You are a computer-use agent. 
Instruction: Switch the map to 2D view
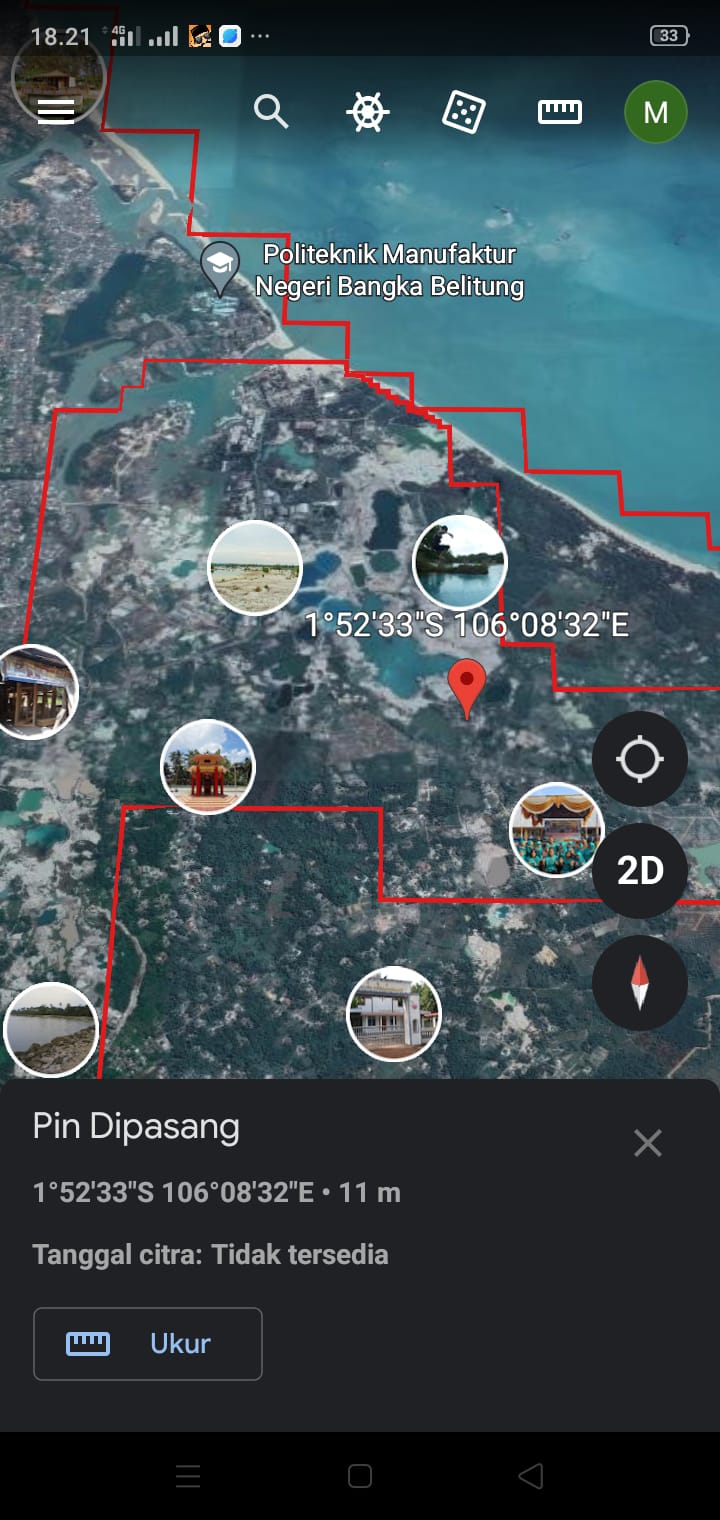[639, 871]
